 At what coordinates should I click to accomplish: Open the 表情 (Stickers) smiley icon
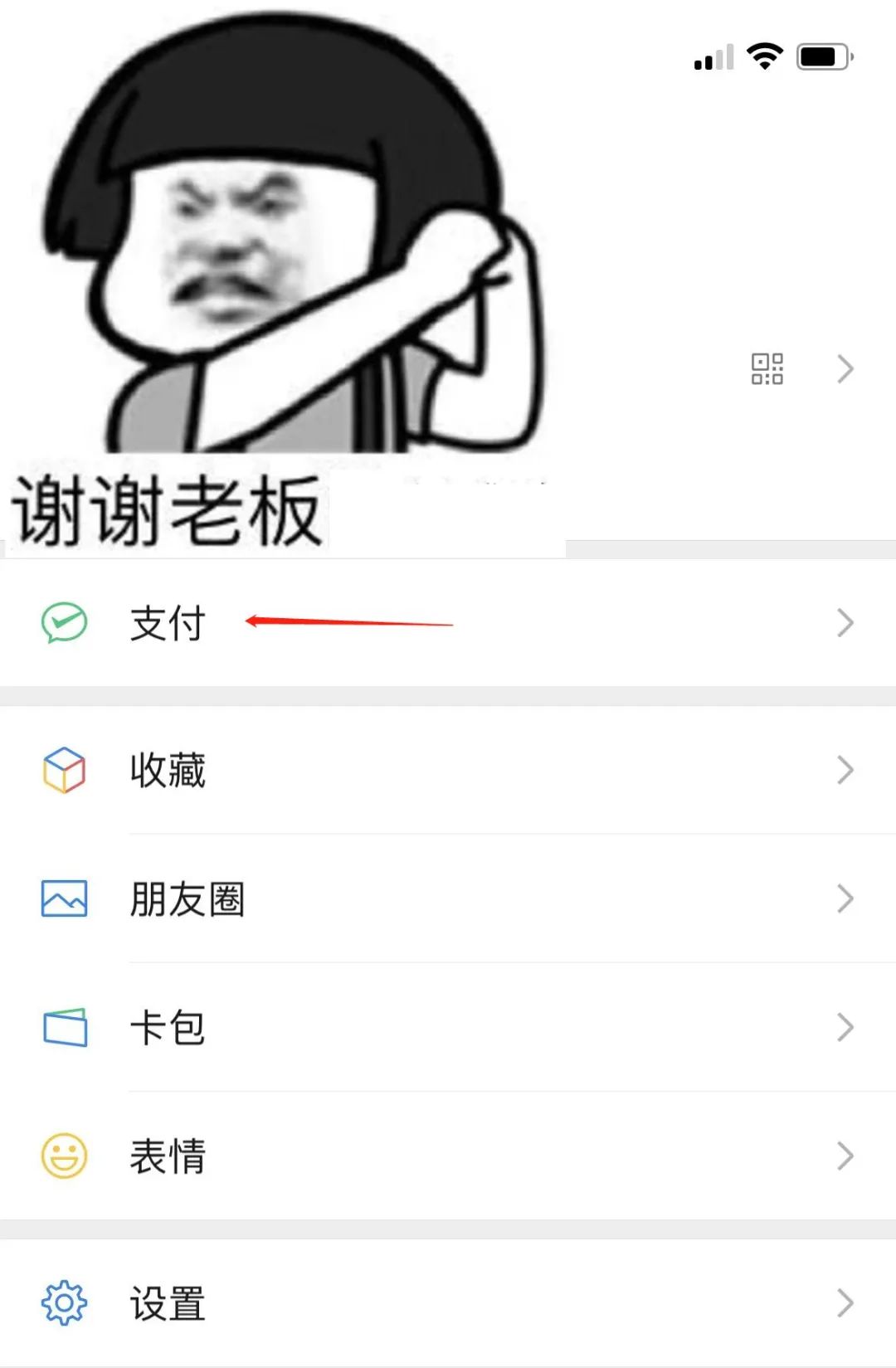pyautogui.click(x=65, y=1153)
